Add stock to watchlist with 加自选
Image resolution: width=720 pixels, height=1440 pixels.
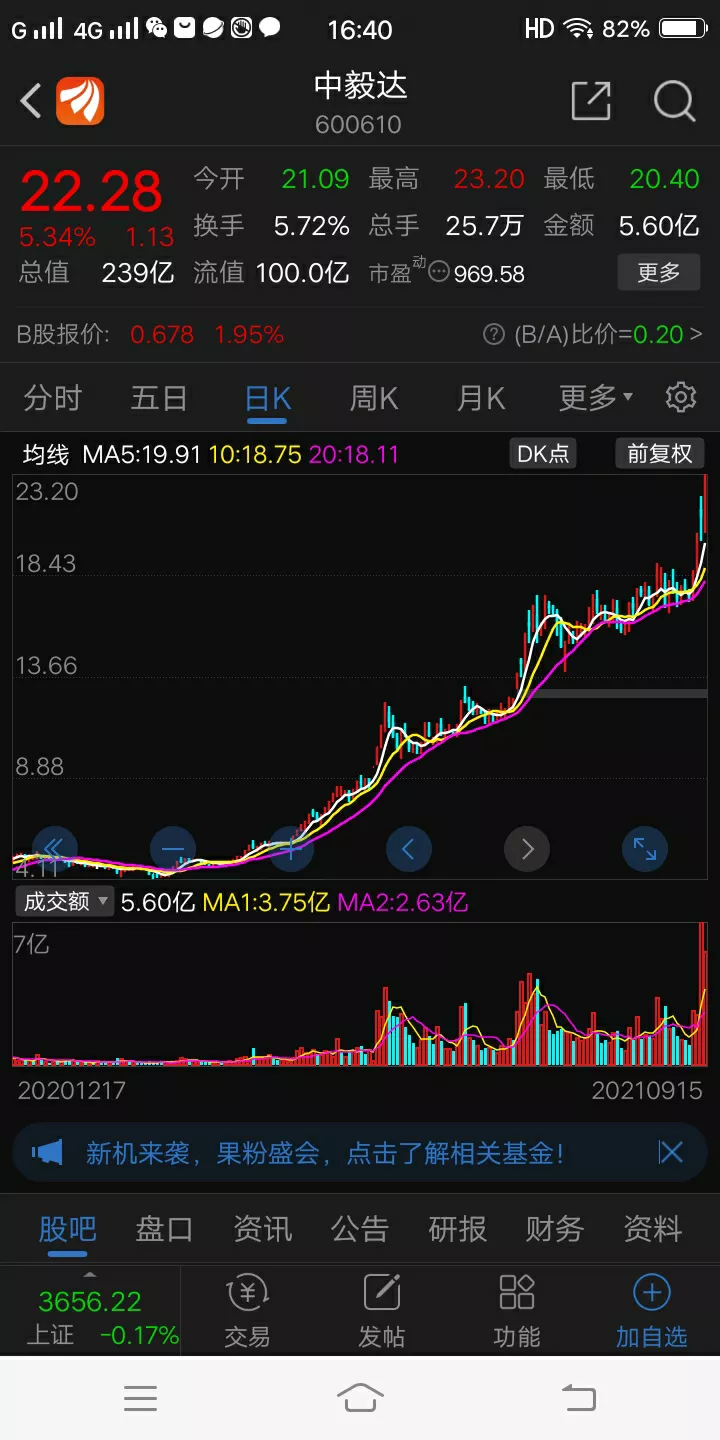pyautogui.click(x=651, y=1312)
